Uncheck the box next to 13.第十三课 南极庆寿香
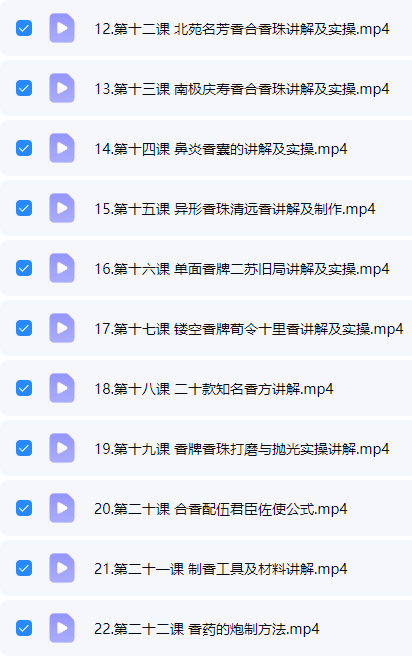Viewport: 412px width, 660px height. click(x=24, y=88)
